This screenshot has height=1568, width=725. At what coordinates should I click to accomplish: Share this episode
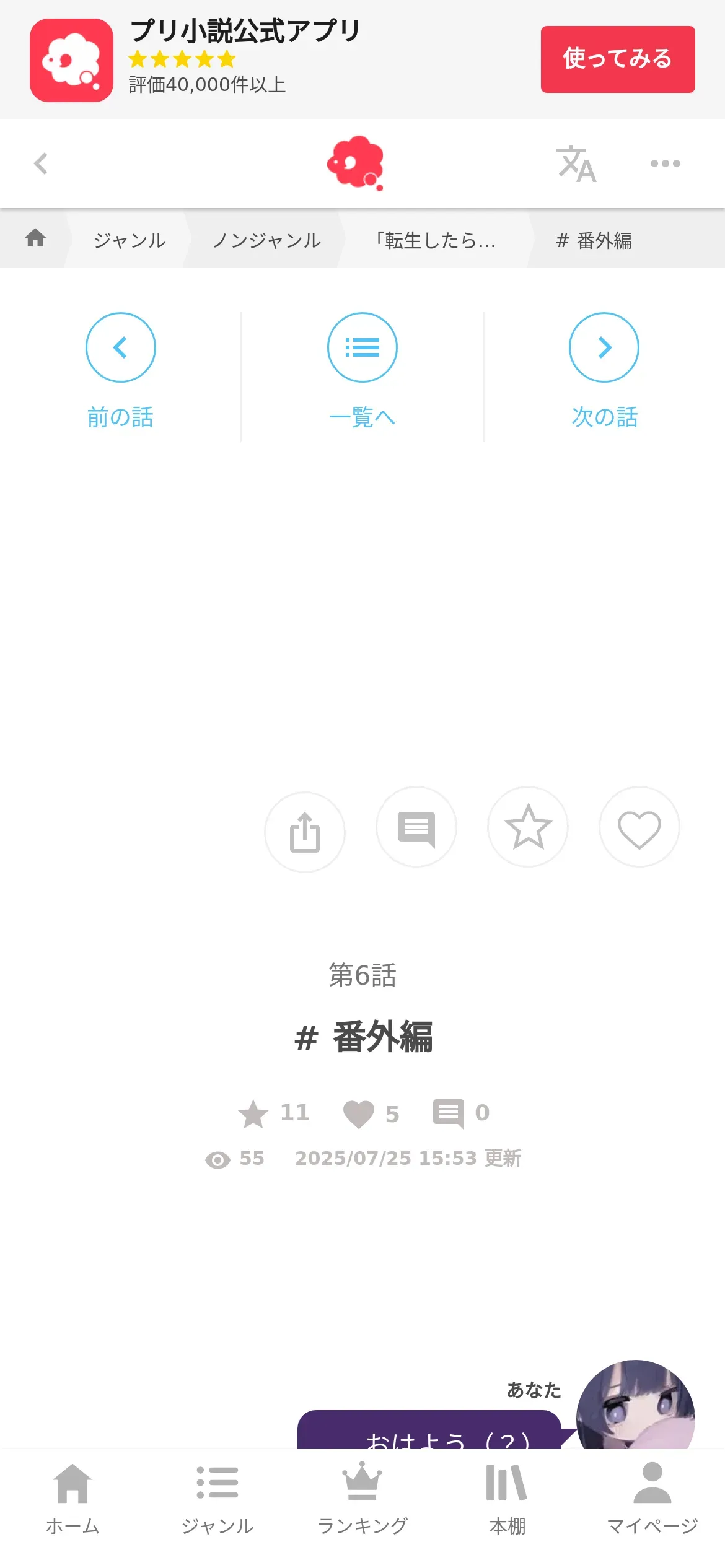coord(305,832)
